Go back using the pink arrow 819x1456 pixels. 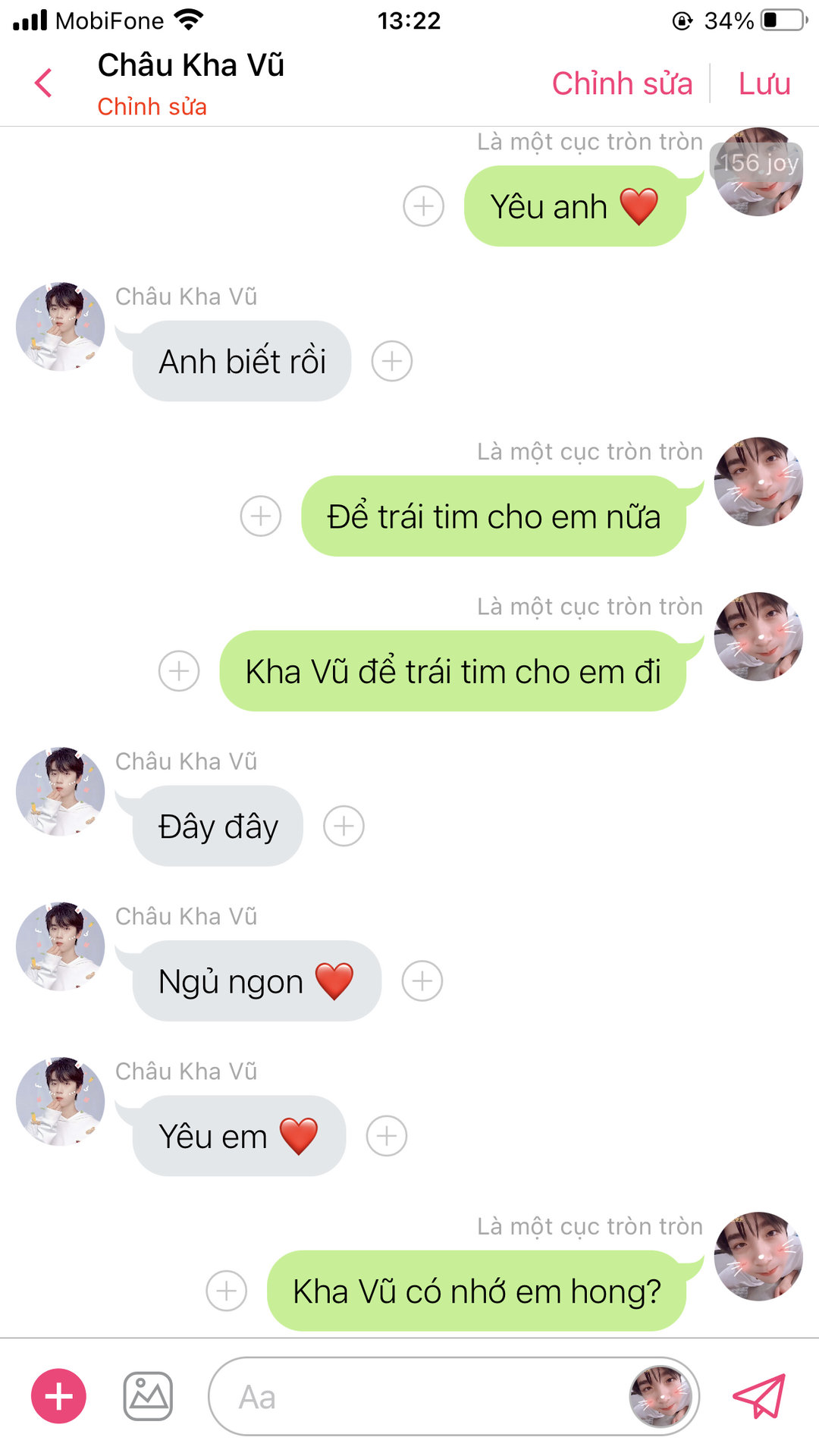pyautogui.click(x=44, y=83)
